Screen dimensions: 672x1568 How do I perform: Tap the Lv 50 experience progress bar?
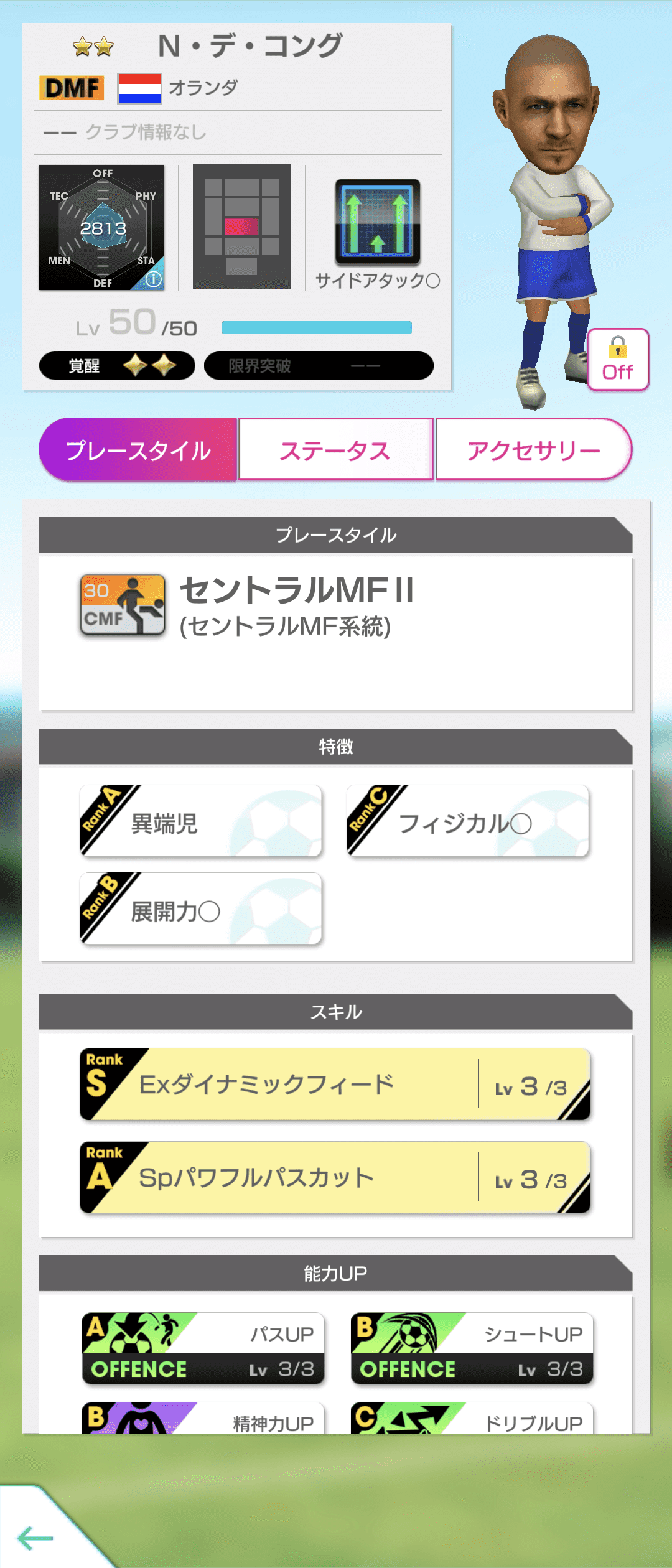pos(317,326)
